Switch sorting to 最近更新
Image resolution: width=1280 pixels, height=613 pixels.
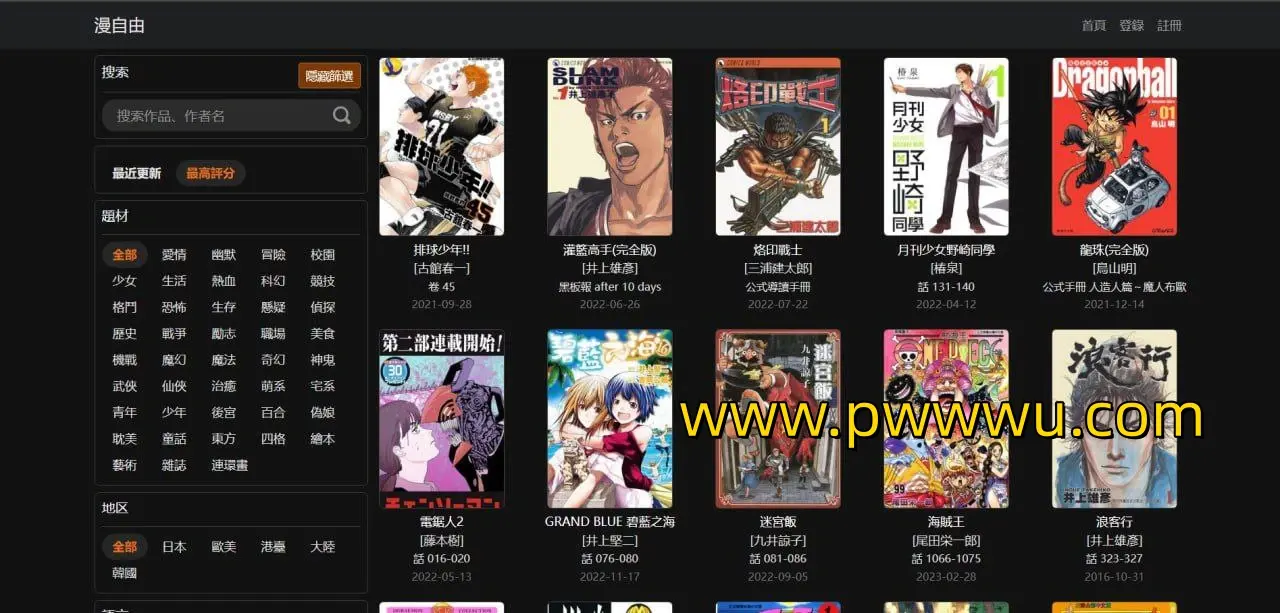(x=136, y=173)
